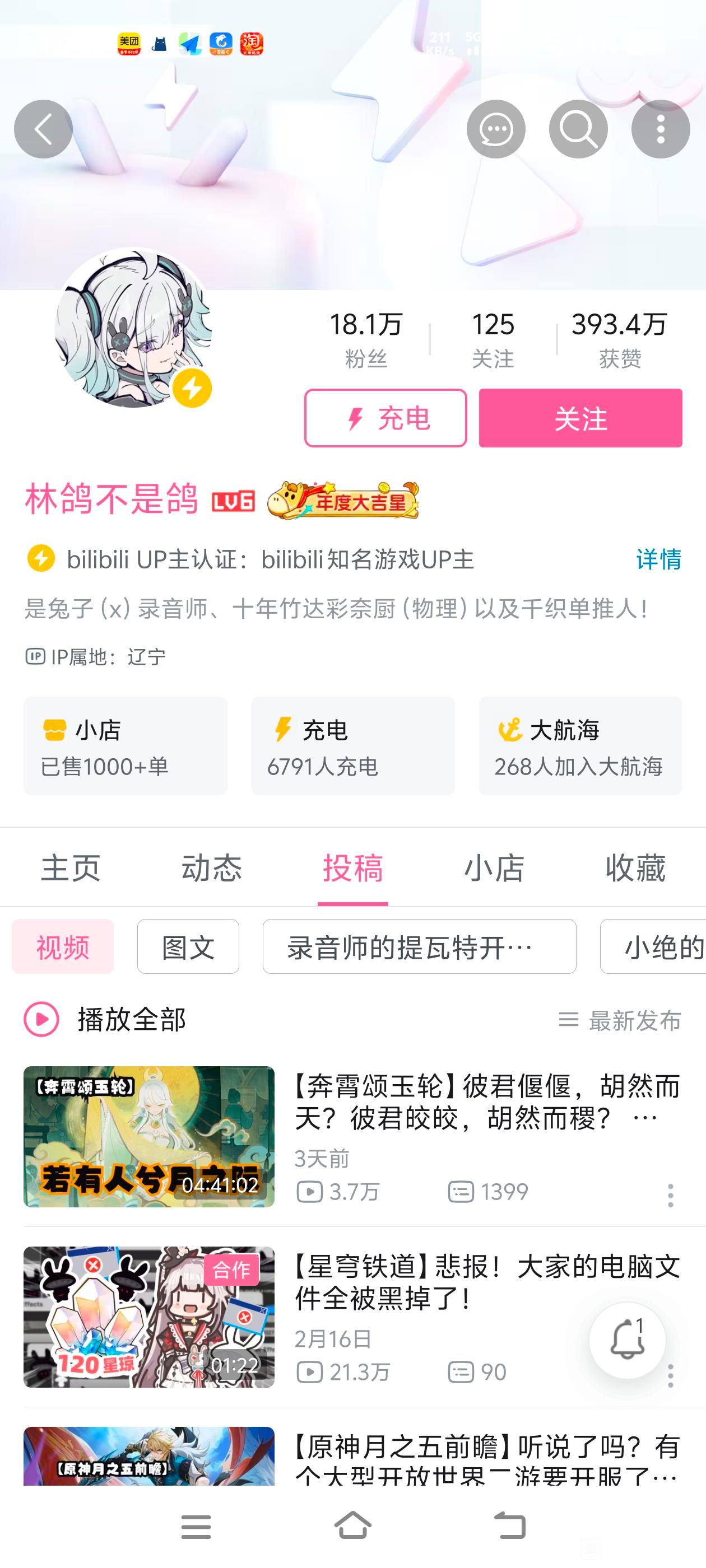Tap the pink 关注 button

580,418
